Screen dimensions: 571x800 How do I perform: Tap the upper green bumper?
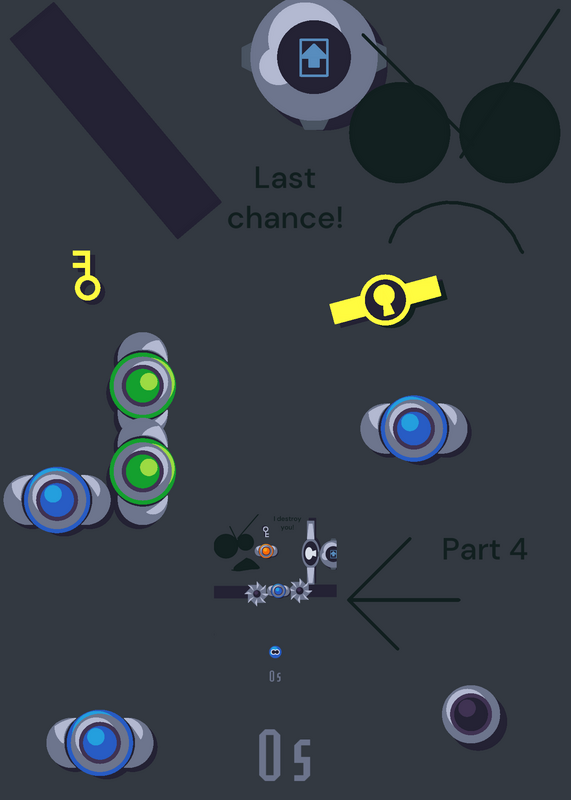(x=142, y=384)
